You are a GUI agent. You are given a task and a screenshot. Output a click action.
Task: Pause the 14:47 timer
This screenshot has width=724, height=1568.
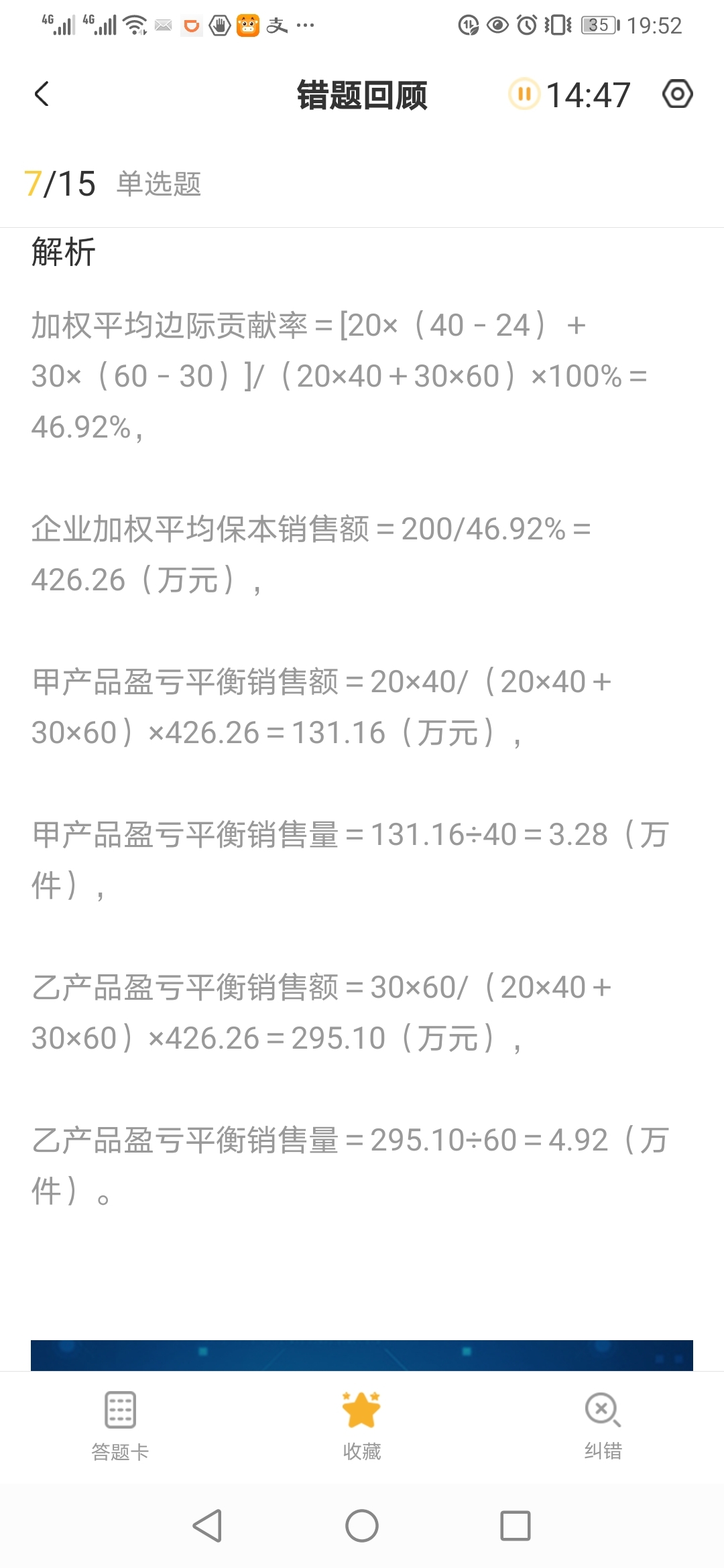524,94
